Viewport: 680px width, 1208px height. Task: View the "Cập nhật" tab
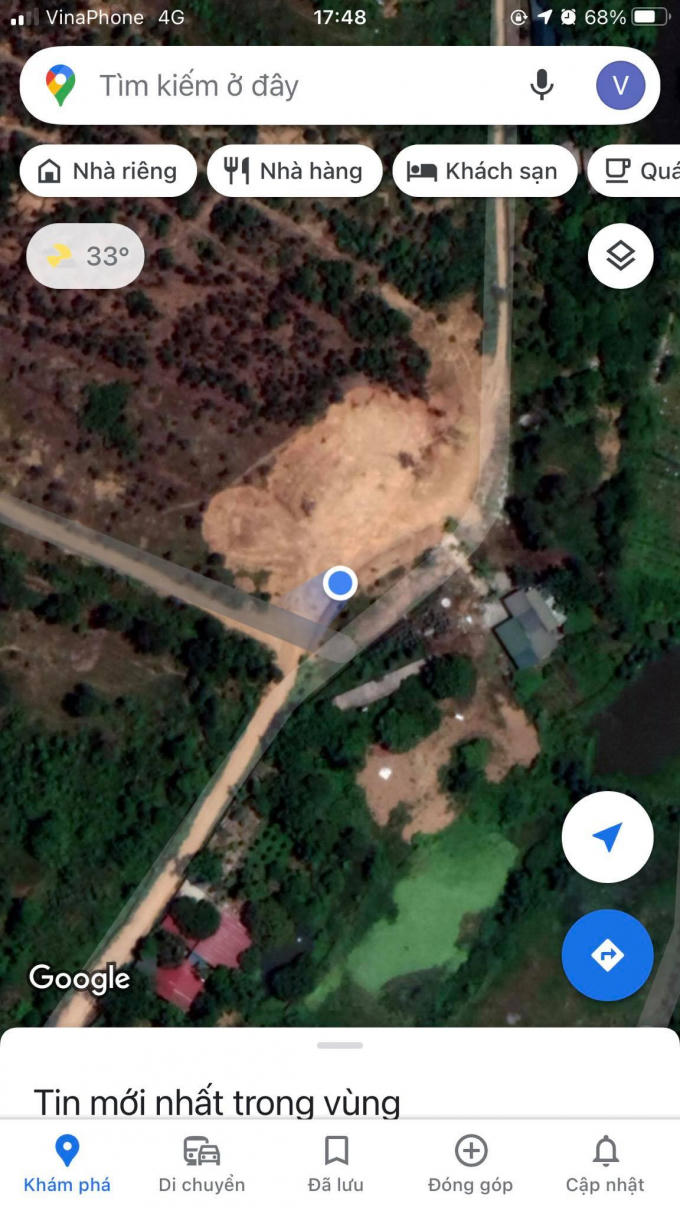coord(605,1164)
